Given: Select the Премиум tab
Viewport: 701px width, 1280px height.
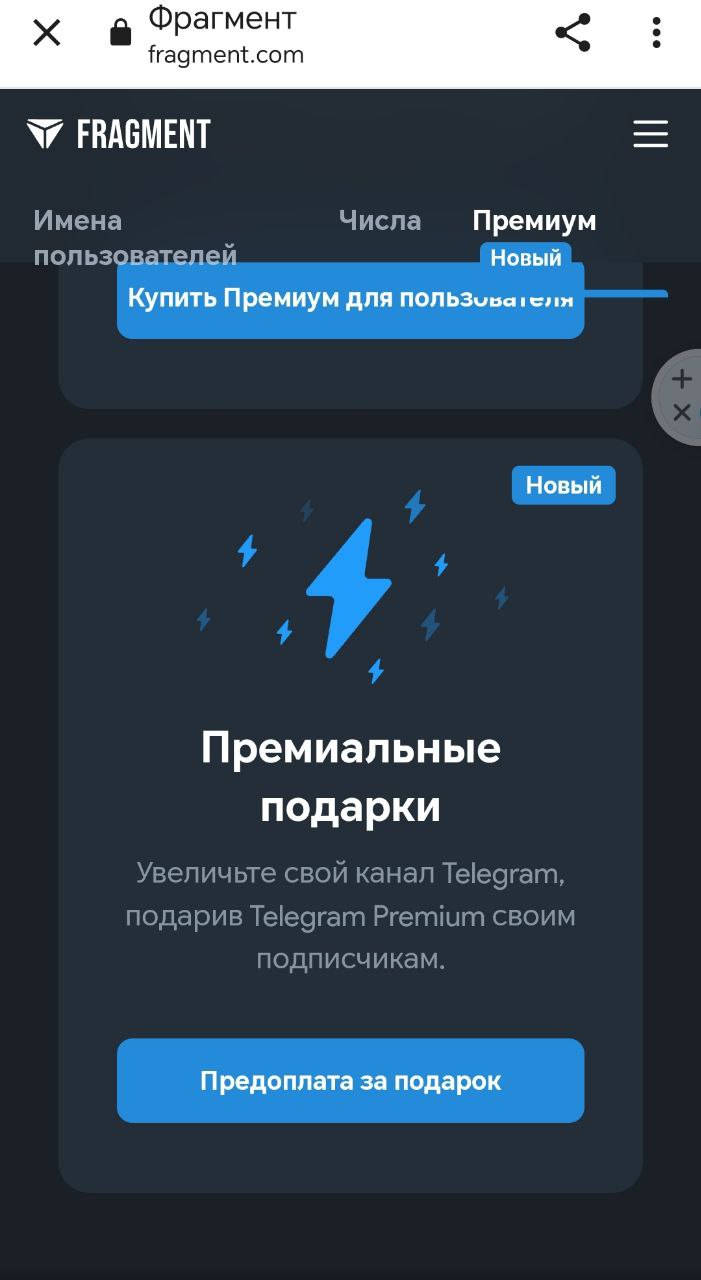Looking at the screenshot, I should (534, 221).
